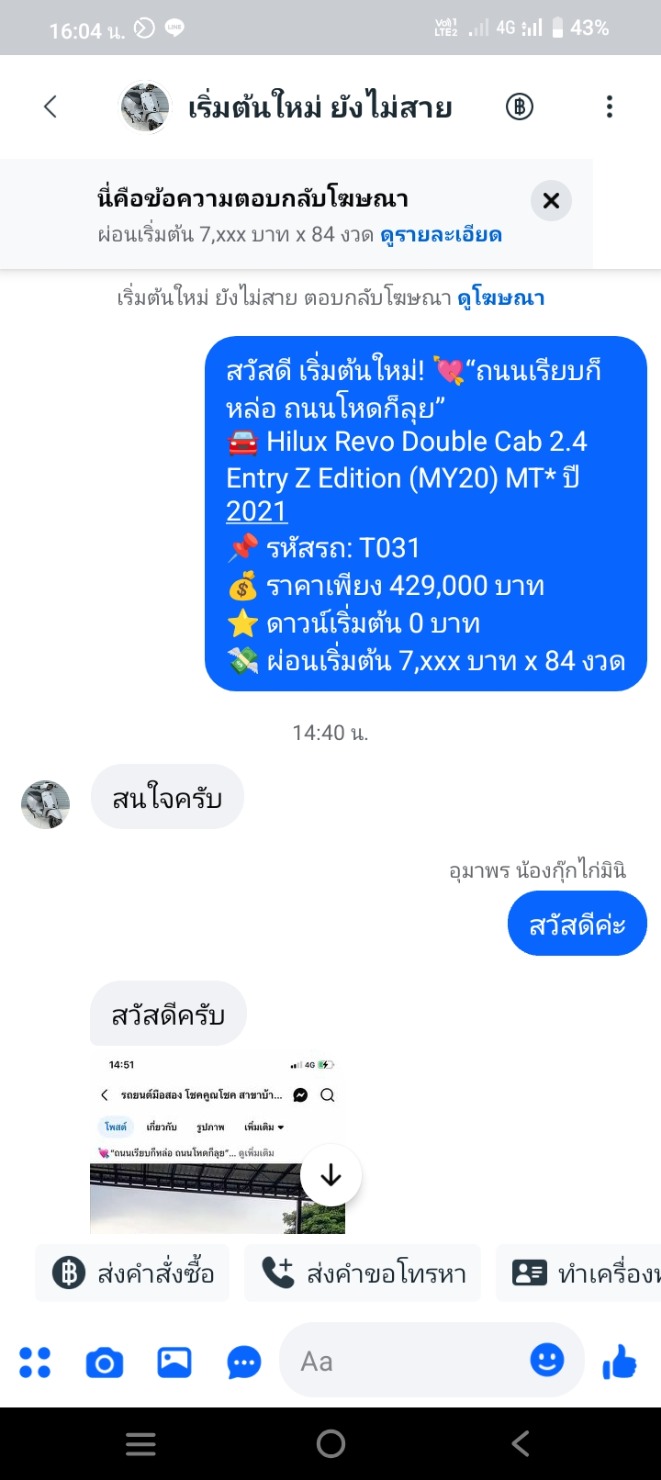The height and width of the screenshot is (1480, 661).
Task: Send a thumbs-up like
Action: tap(620, 1361)
